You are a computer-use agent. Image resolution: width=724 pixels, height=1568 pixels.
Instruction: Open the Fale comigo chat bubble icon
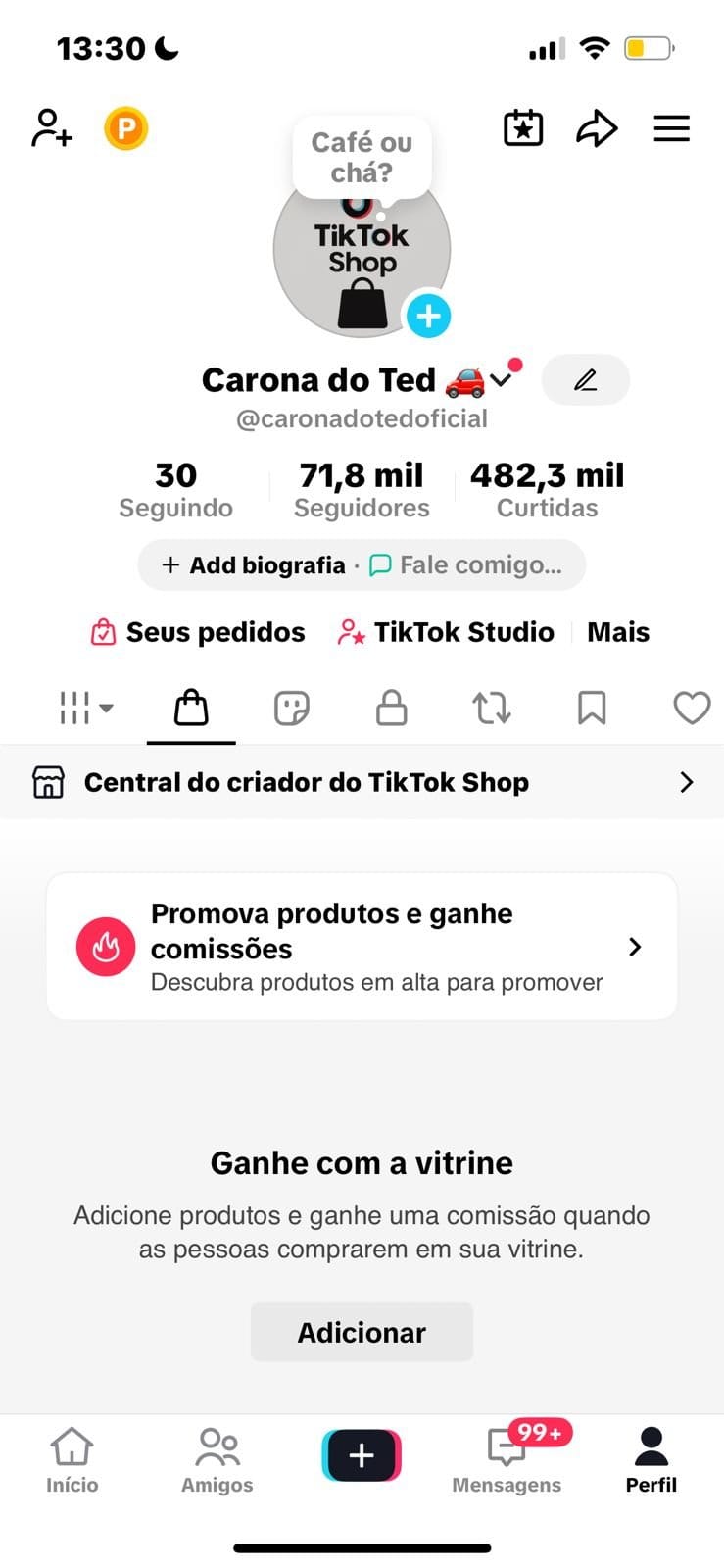[x=382, y=564]
